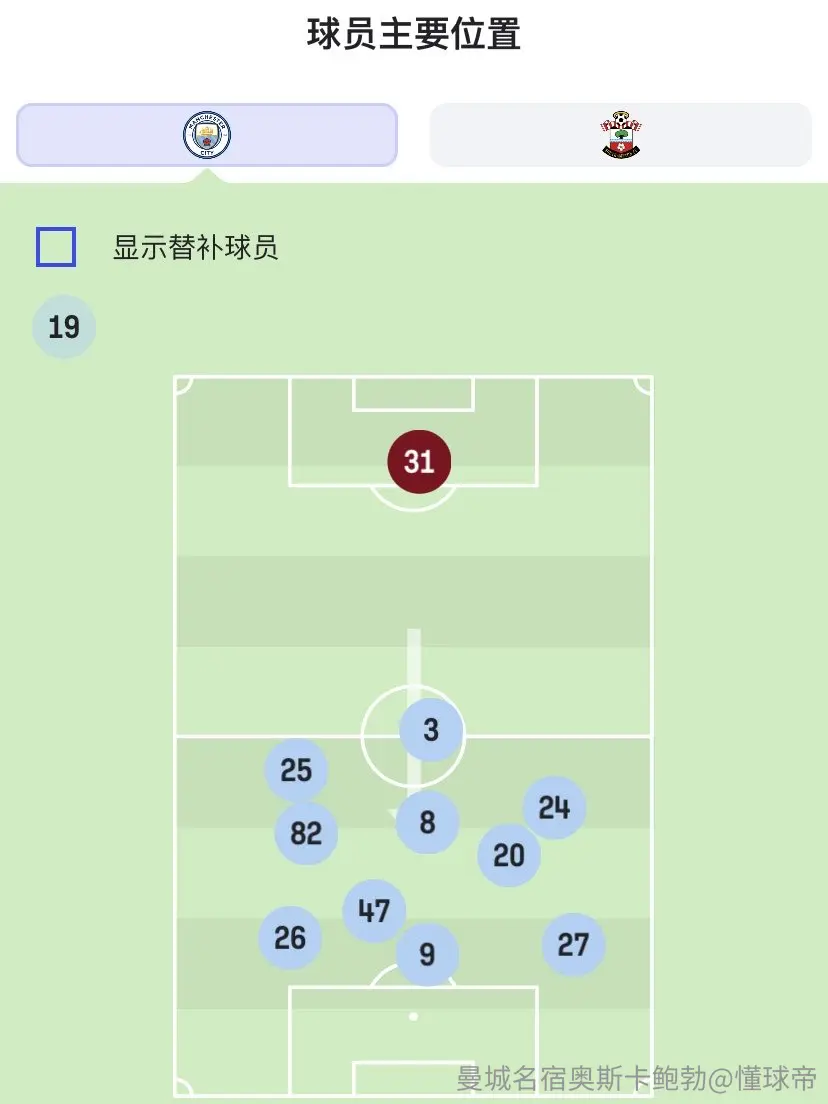This screenshot has height=1104, width=828.
Task: Select player number 19
Action: pyautogui.click(x=64, y=327)
